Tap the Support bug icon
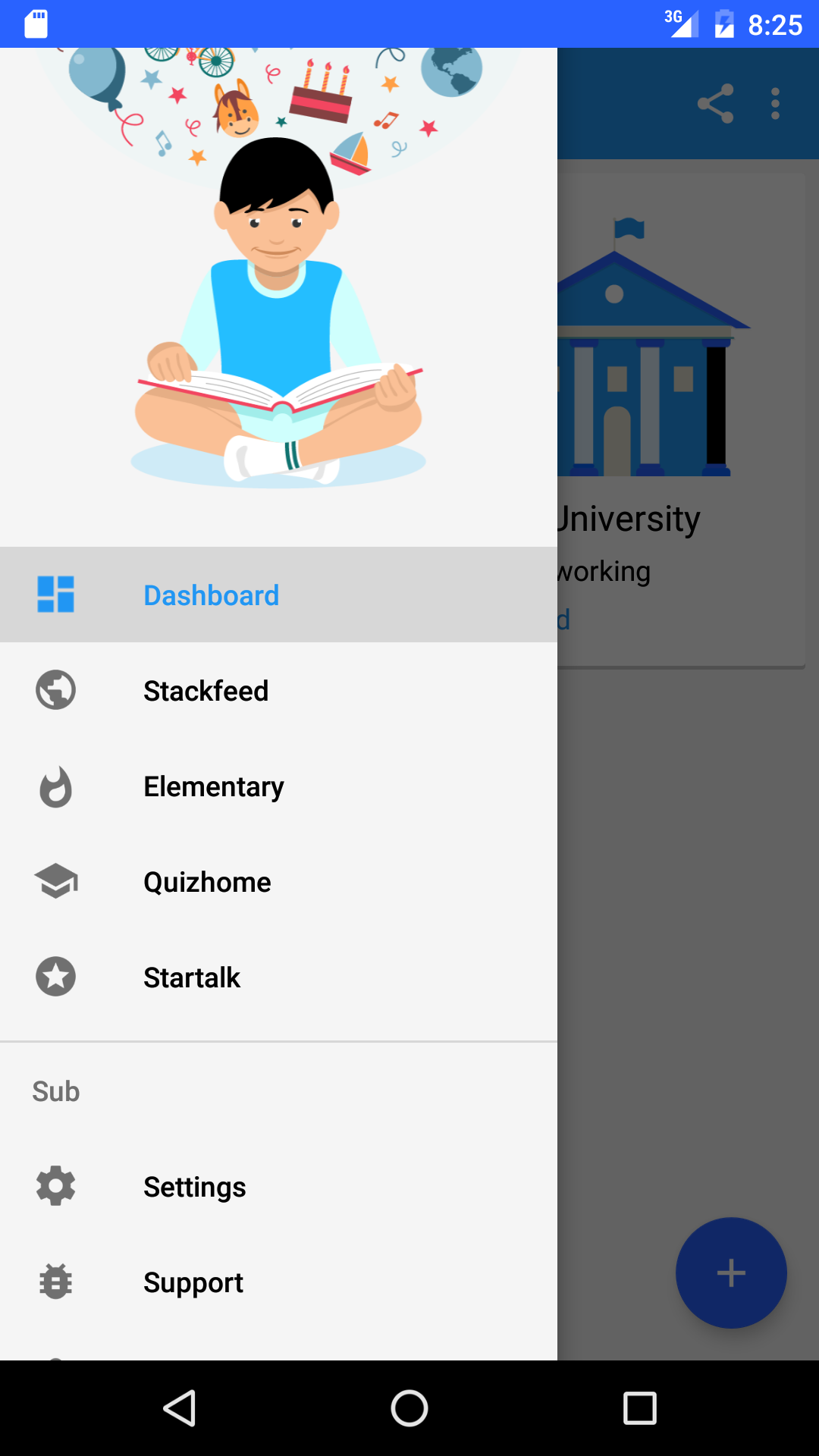 [55, 1282]
